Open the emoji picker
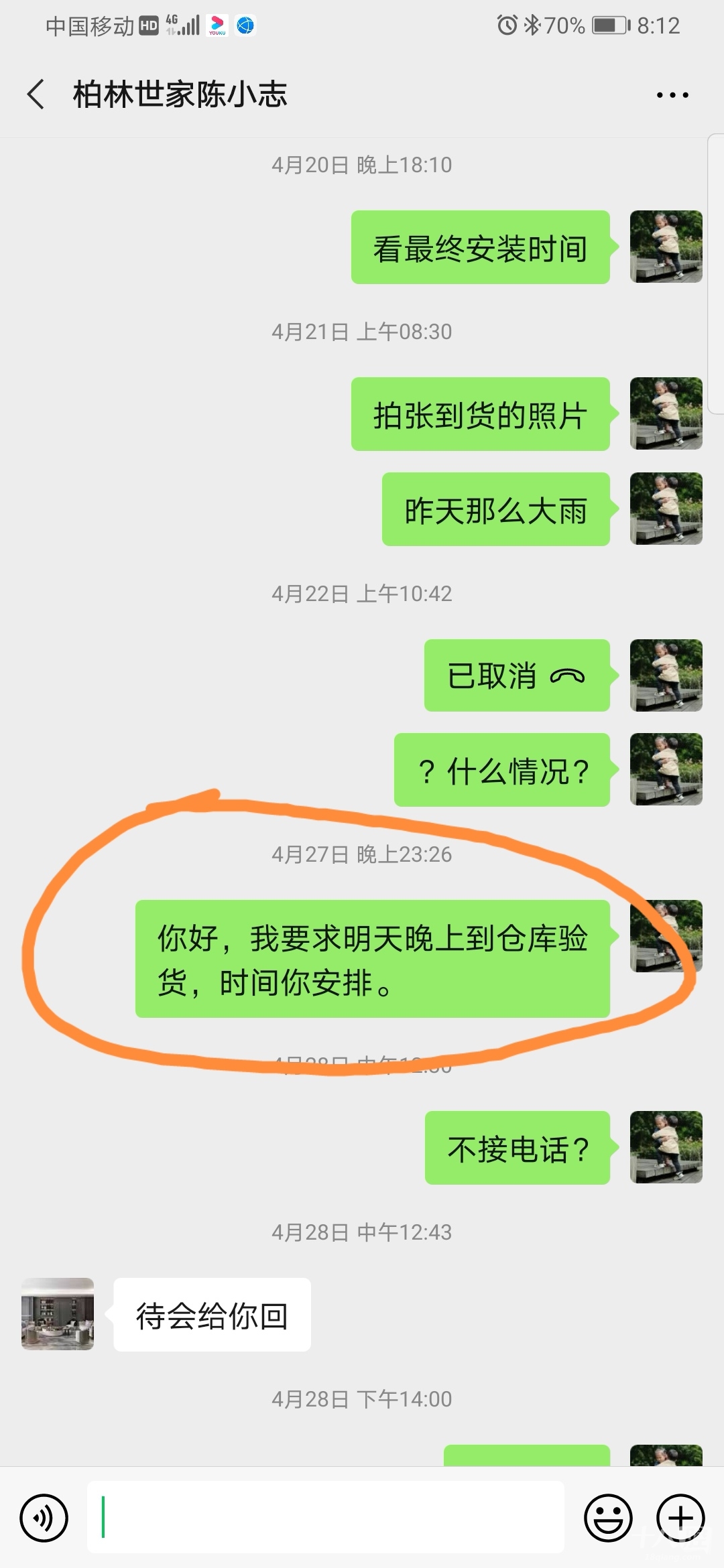The image size is (724, 1568). (608, 1517)
